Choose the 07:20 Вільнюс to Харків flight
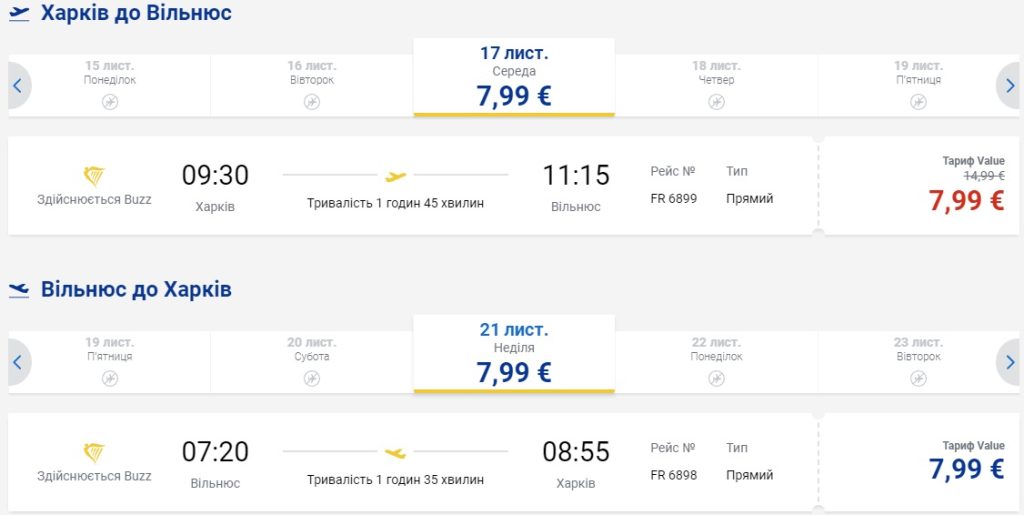This screenshot has height=515, width=1024. point(412,463)
